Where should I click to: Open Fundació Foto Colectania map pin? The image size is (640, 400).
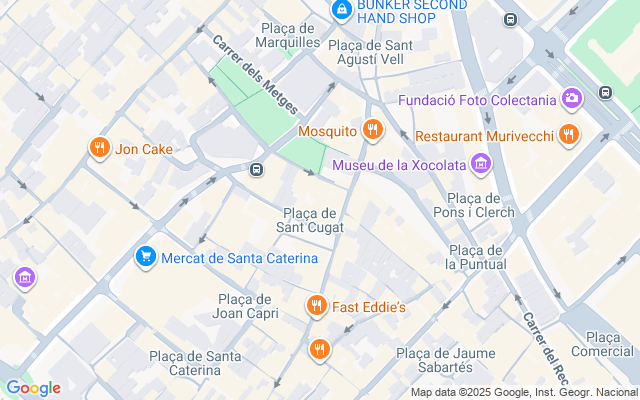[x=572, y=98]
